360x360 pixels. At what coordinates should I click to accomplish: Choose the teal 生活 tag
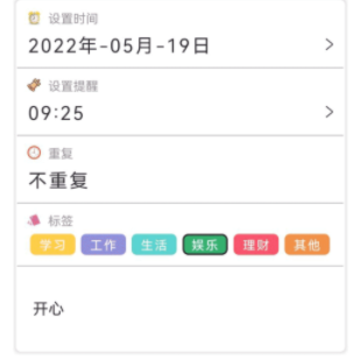[x=154, y=245]
